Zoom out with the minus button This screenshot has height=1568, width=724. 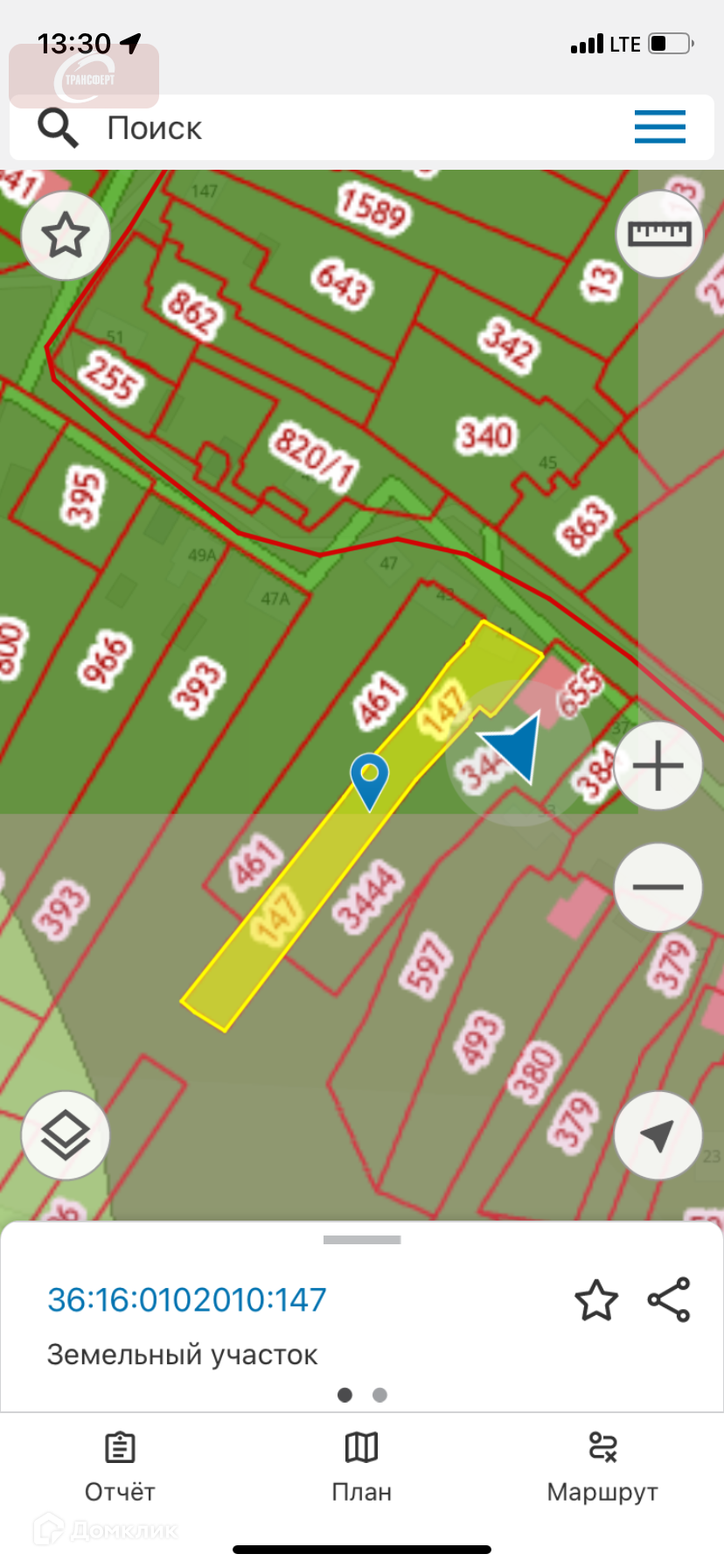pos(658,886)
